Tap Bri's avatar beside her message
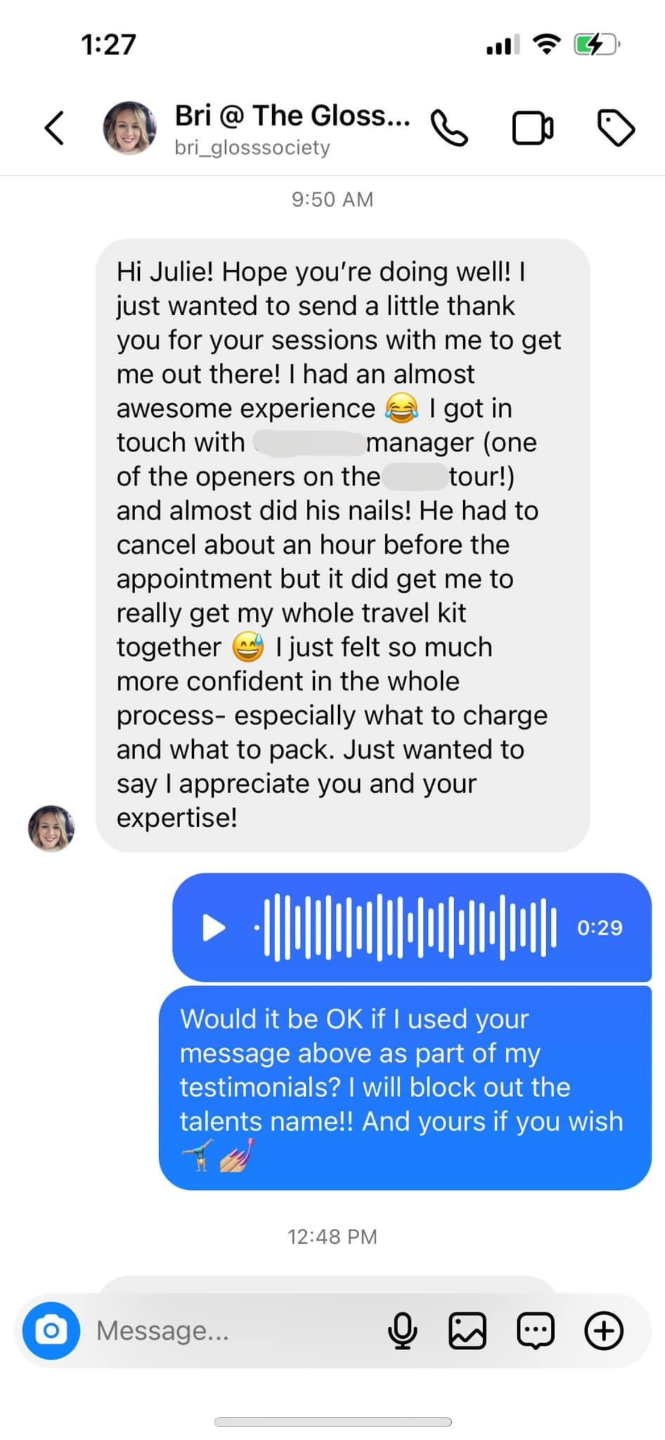Screen dimensions: 665x1440 (51, 828)
